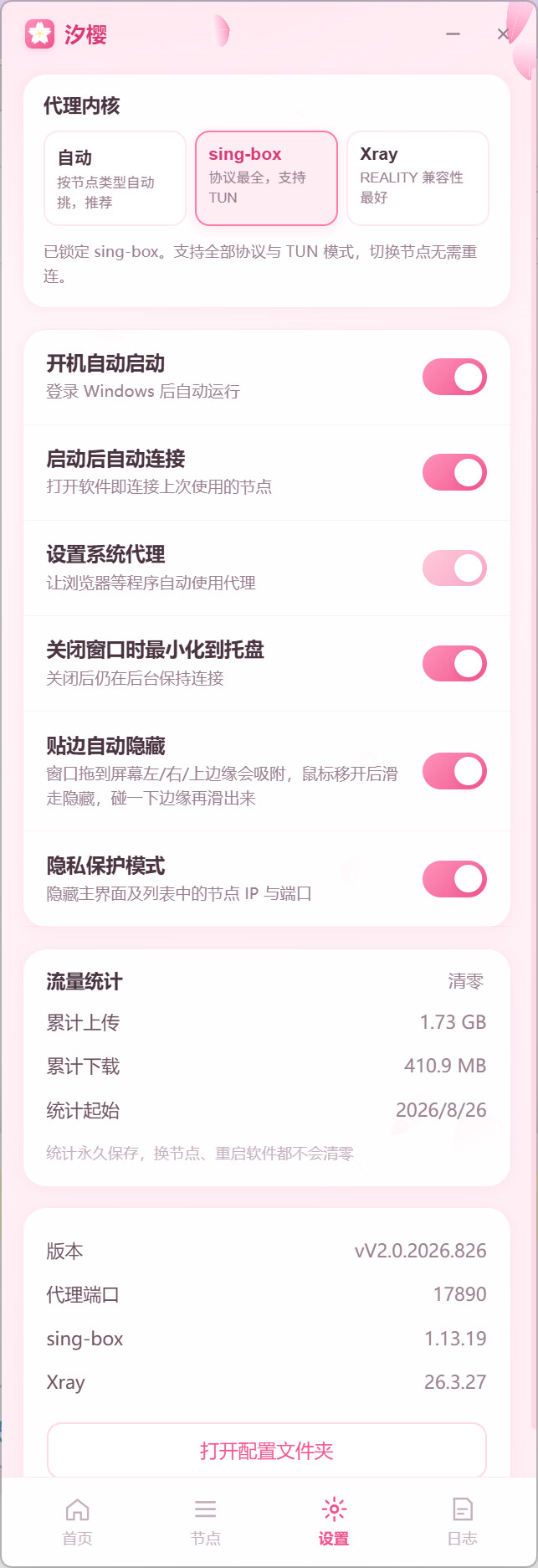Toggle the 设置系统代理 switch
The image size is (538, 1568).
pos(454,568)
